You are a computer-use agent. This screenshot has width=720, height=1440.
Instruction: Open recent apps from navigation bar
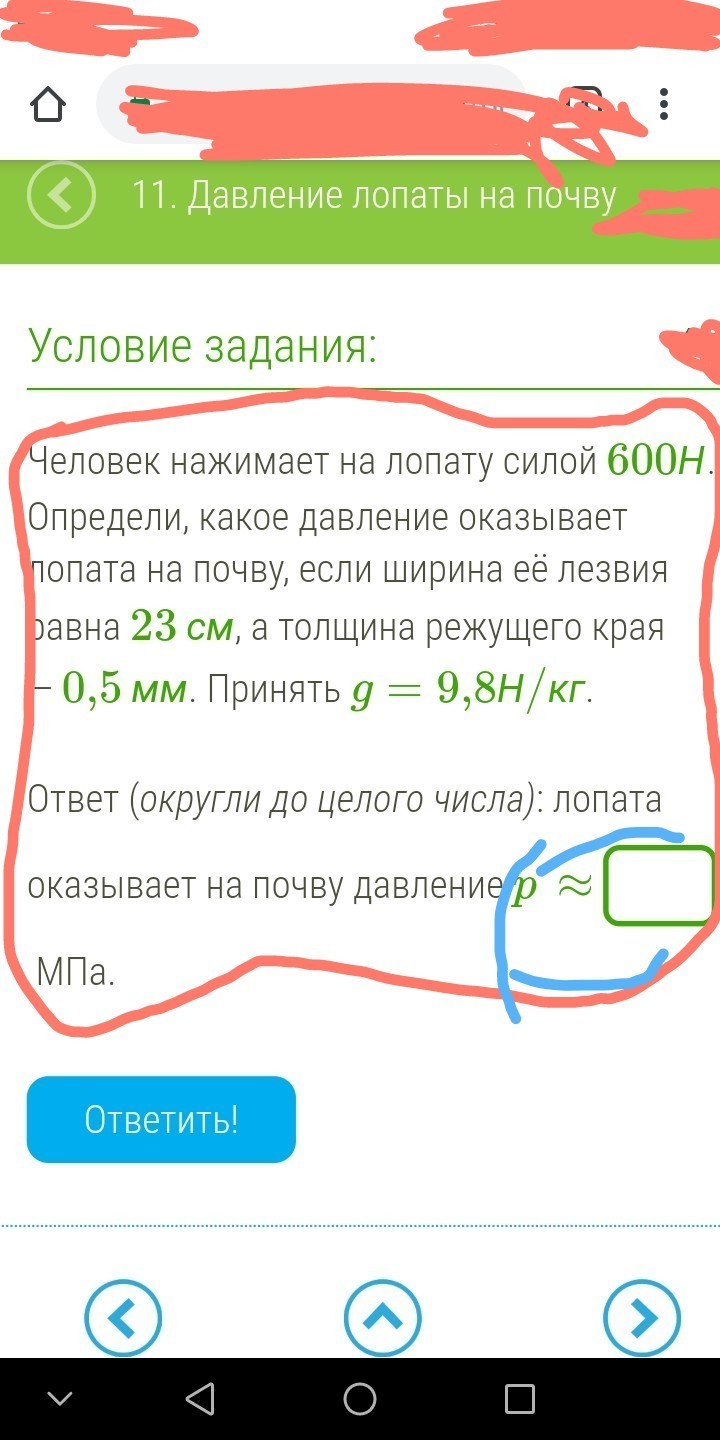pyautogui.click(x=519, y=1399)
